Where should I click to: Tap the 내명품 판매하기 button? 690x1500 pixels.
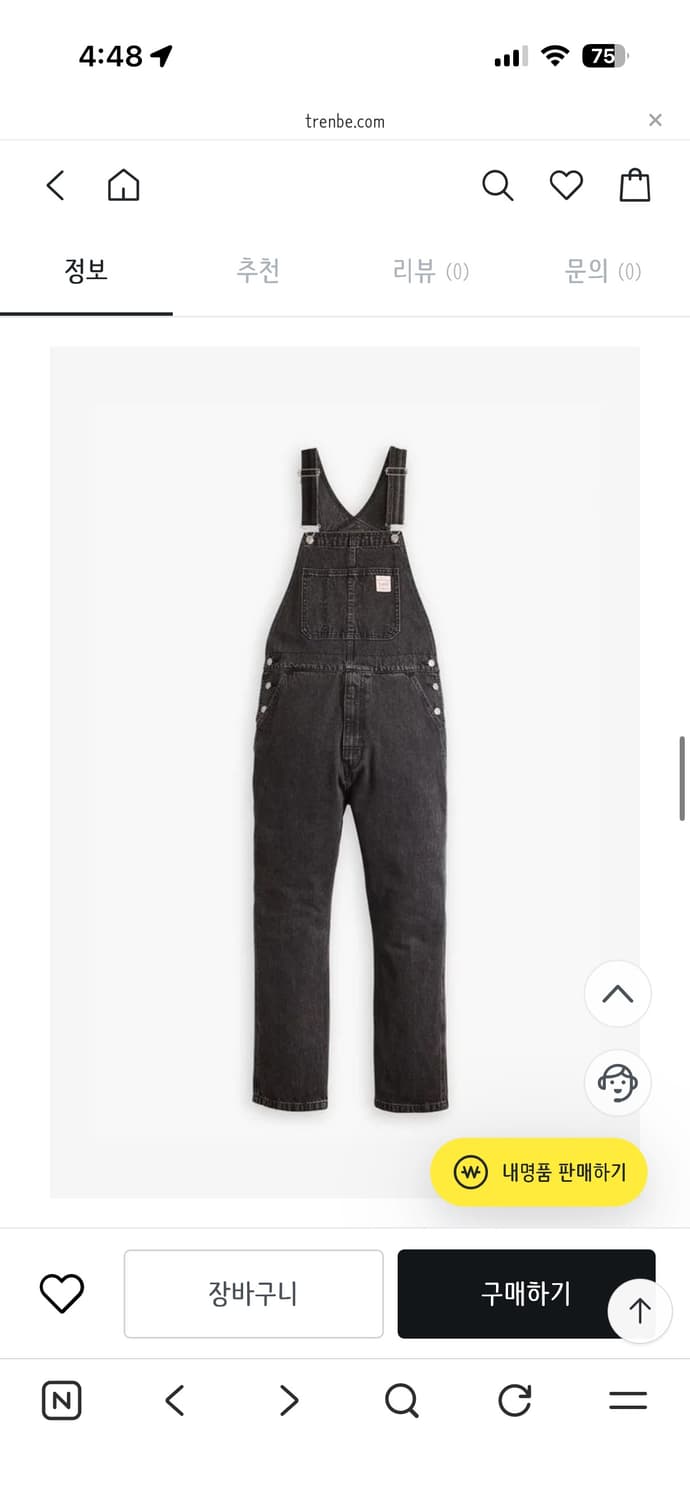click(539, 1172)
